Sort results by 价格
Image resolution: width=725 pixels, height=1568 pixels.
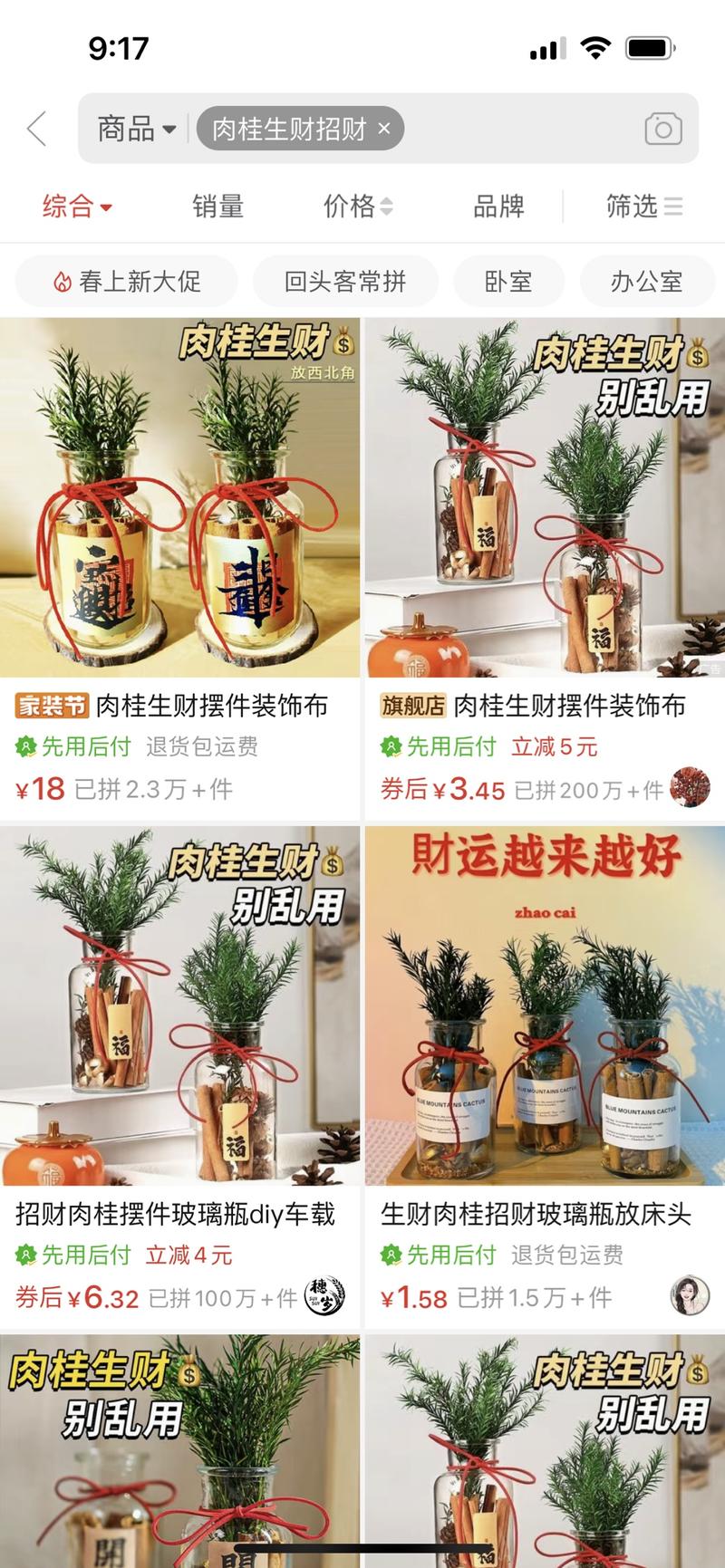click(x=358, y=207)
